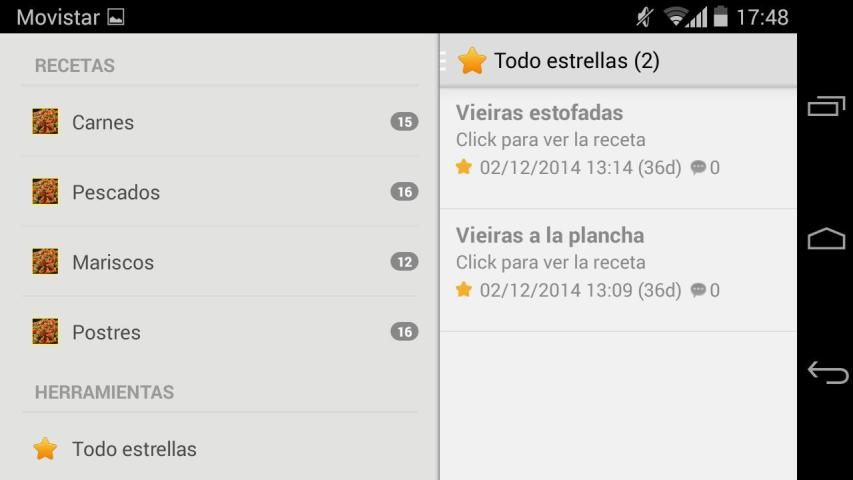View the Vieiras estofadas recipe
This screenshot has height=480, width=853.
coord(617,140)
